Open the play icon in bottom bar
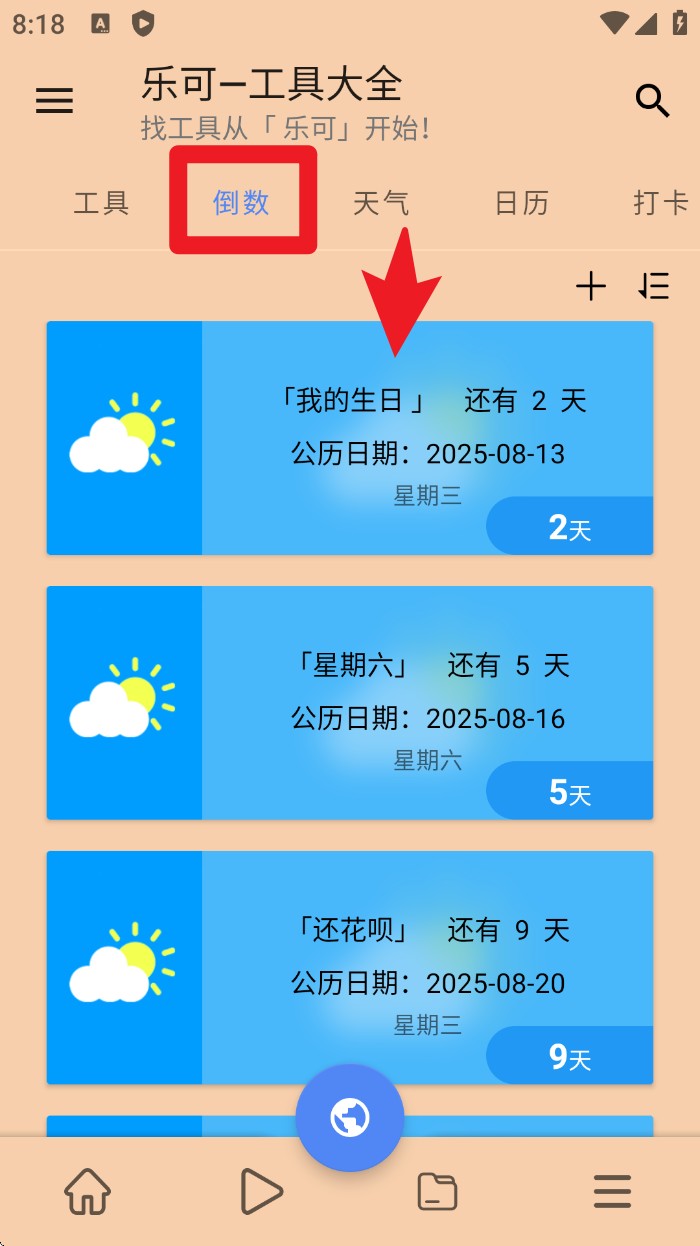The image size is (700, 1246). click(262, 1192)
